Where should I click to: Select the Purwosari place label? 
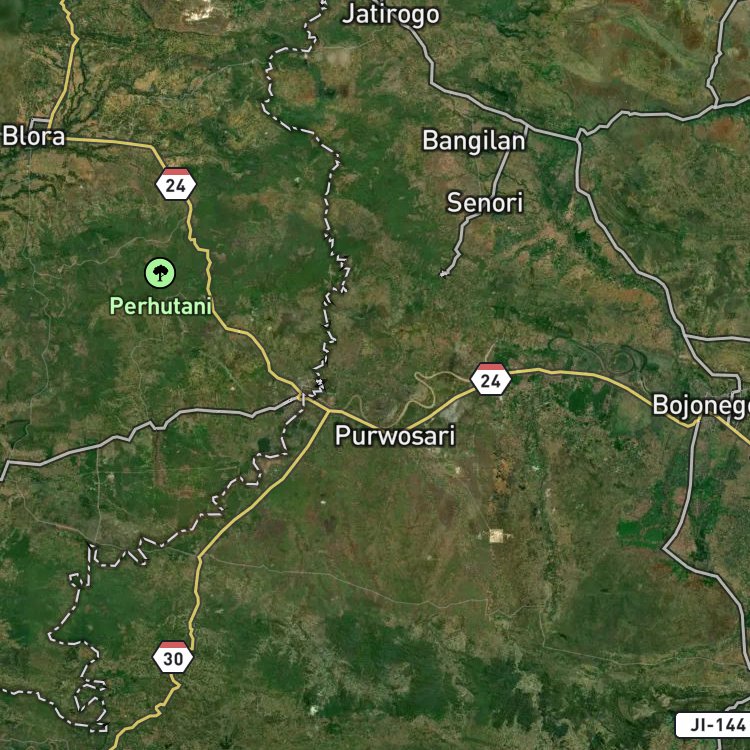click(395, 436)
